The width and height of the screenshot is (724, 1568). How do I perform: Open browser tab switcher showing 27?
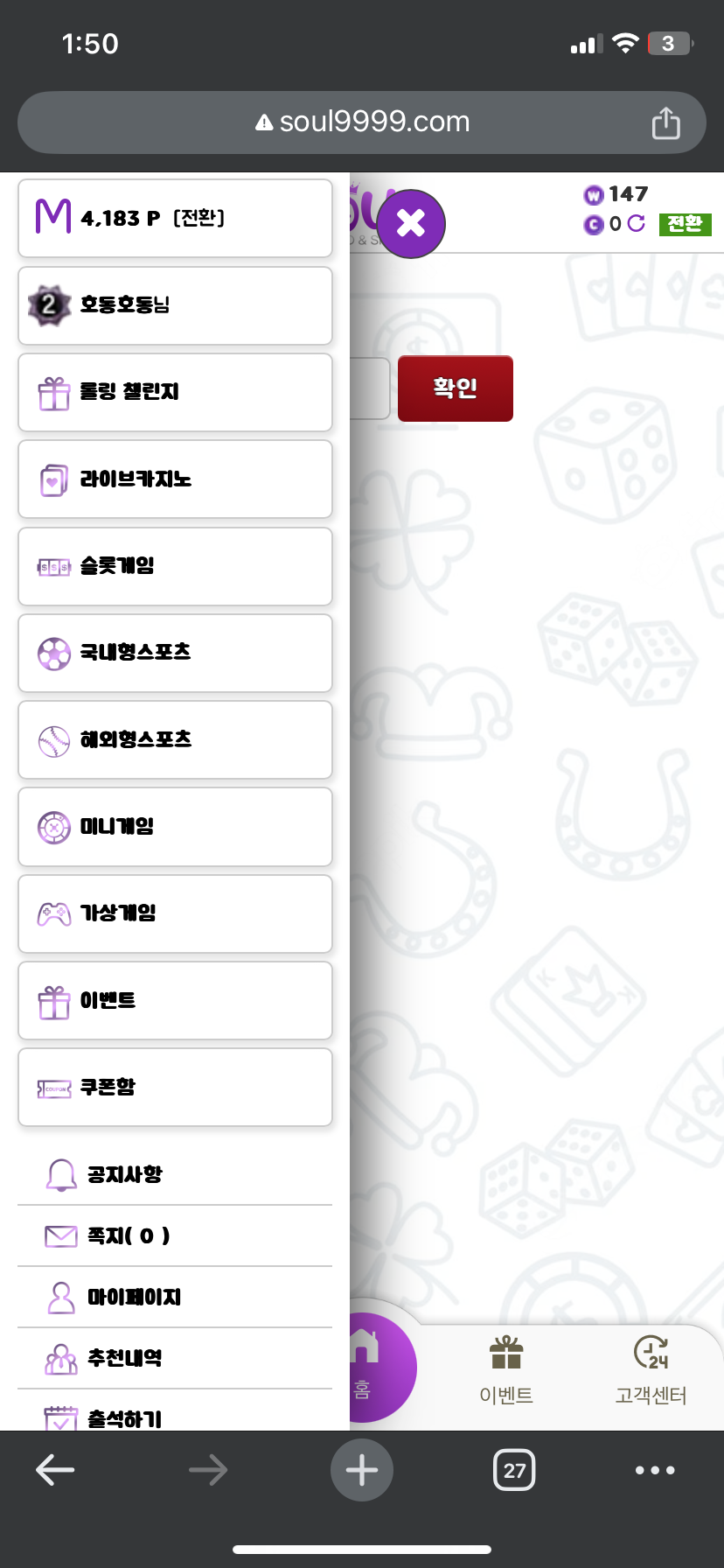pyautogui.click(x=514, y=1470)
